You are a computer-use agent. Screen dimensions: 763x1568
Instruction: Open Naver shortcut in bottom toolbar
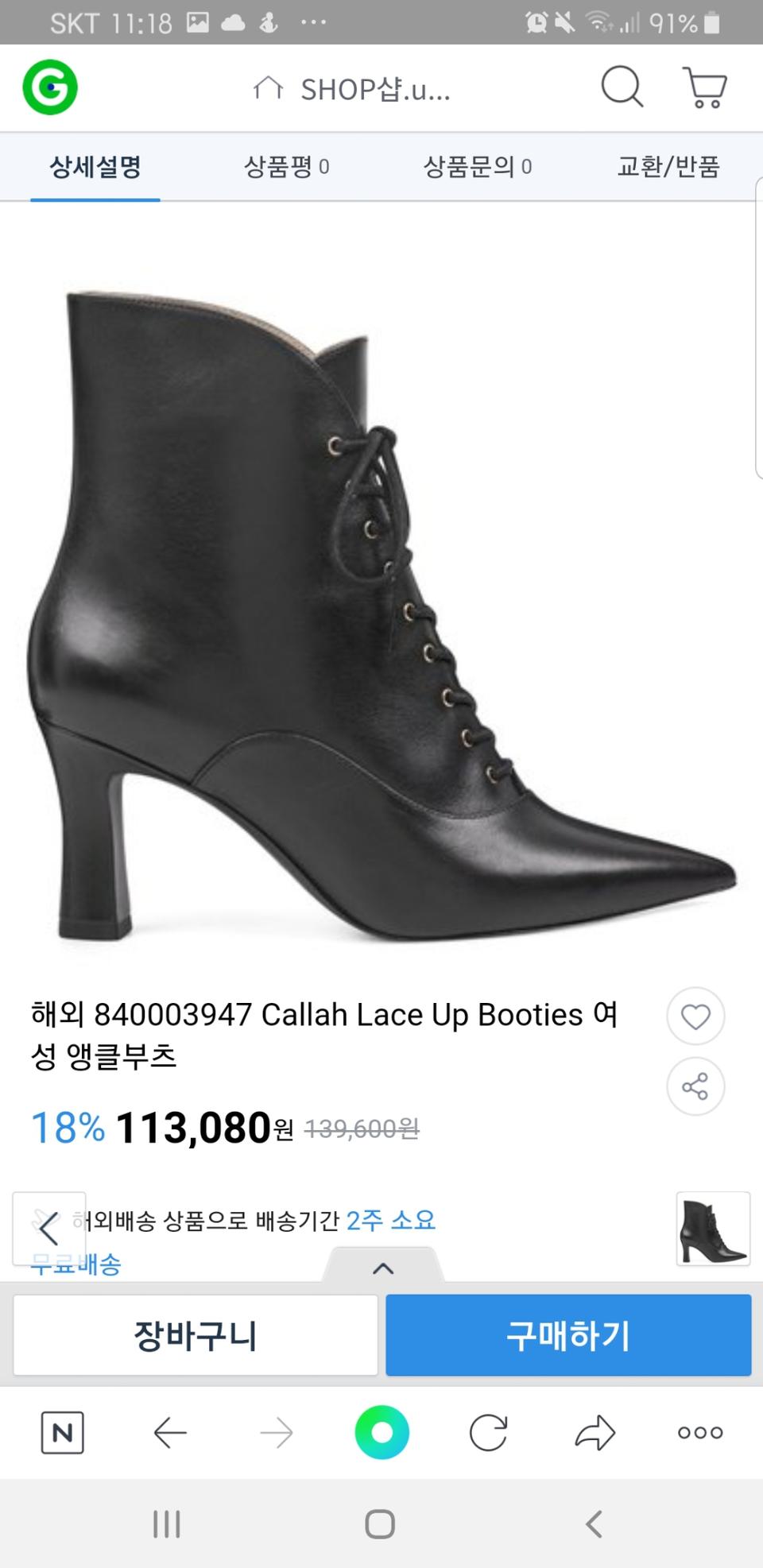(64, 1433)
